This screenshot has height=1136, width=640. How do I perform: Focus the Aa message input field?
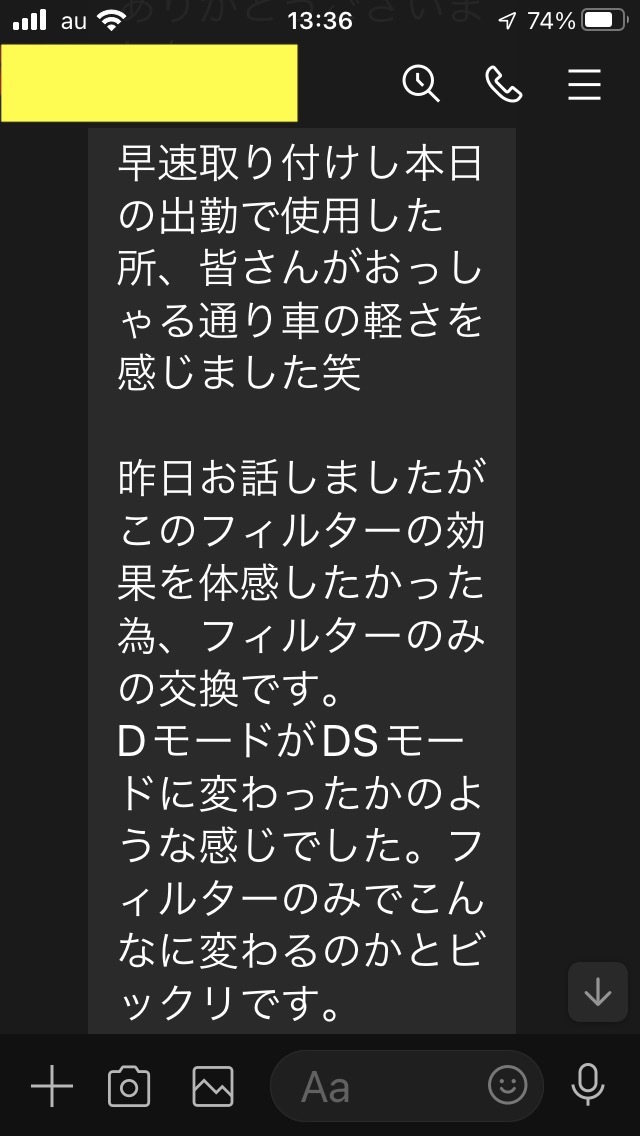(x=380, y=1086)
